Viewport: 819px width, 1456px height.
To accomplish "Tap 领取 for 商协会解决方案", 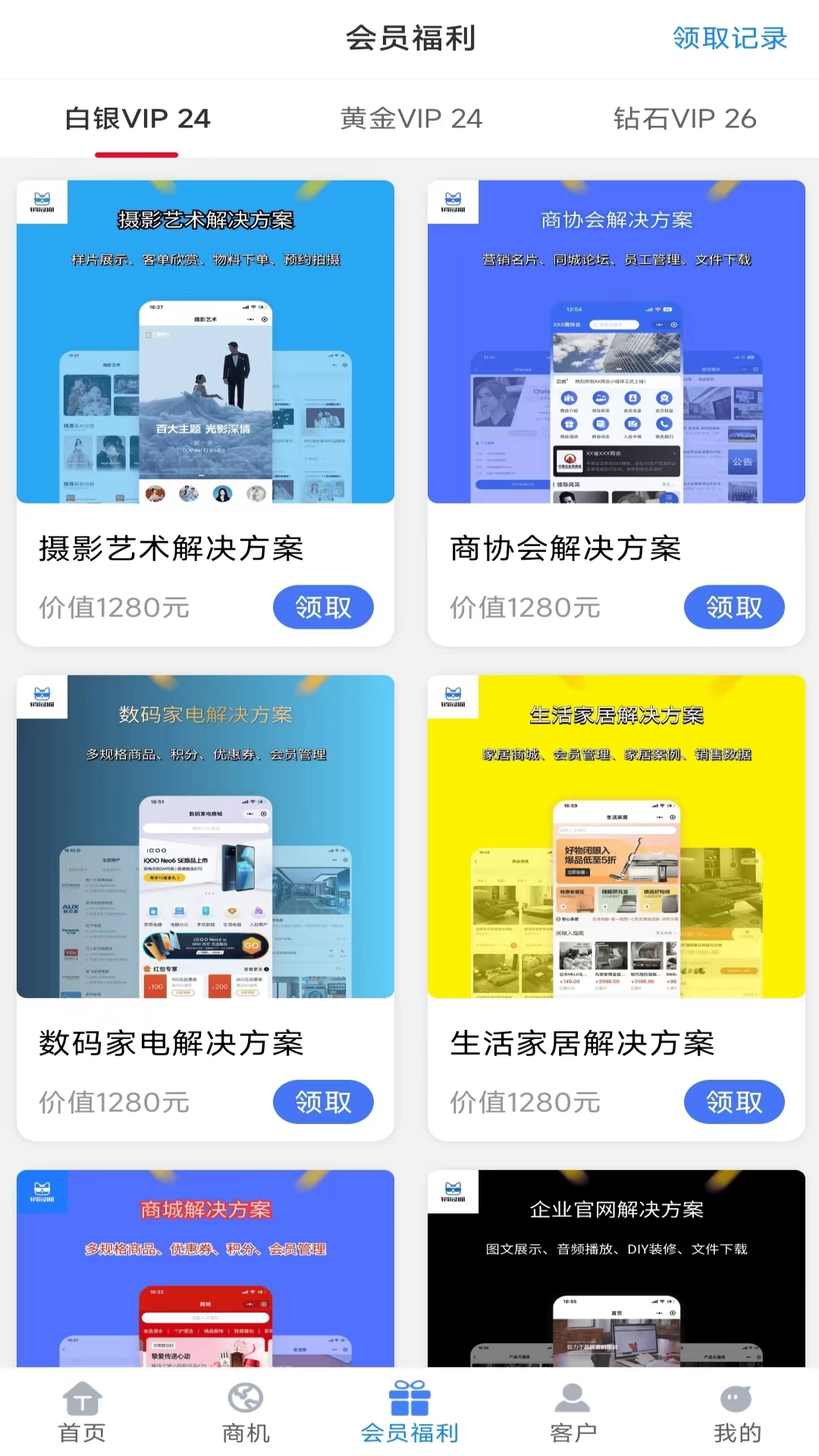I will click(x=733, y=607).
